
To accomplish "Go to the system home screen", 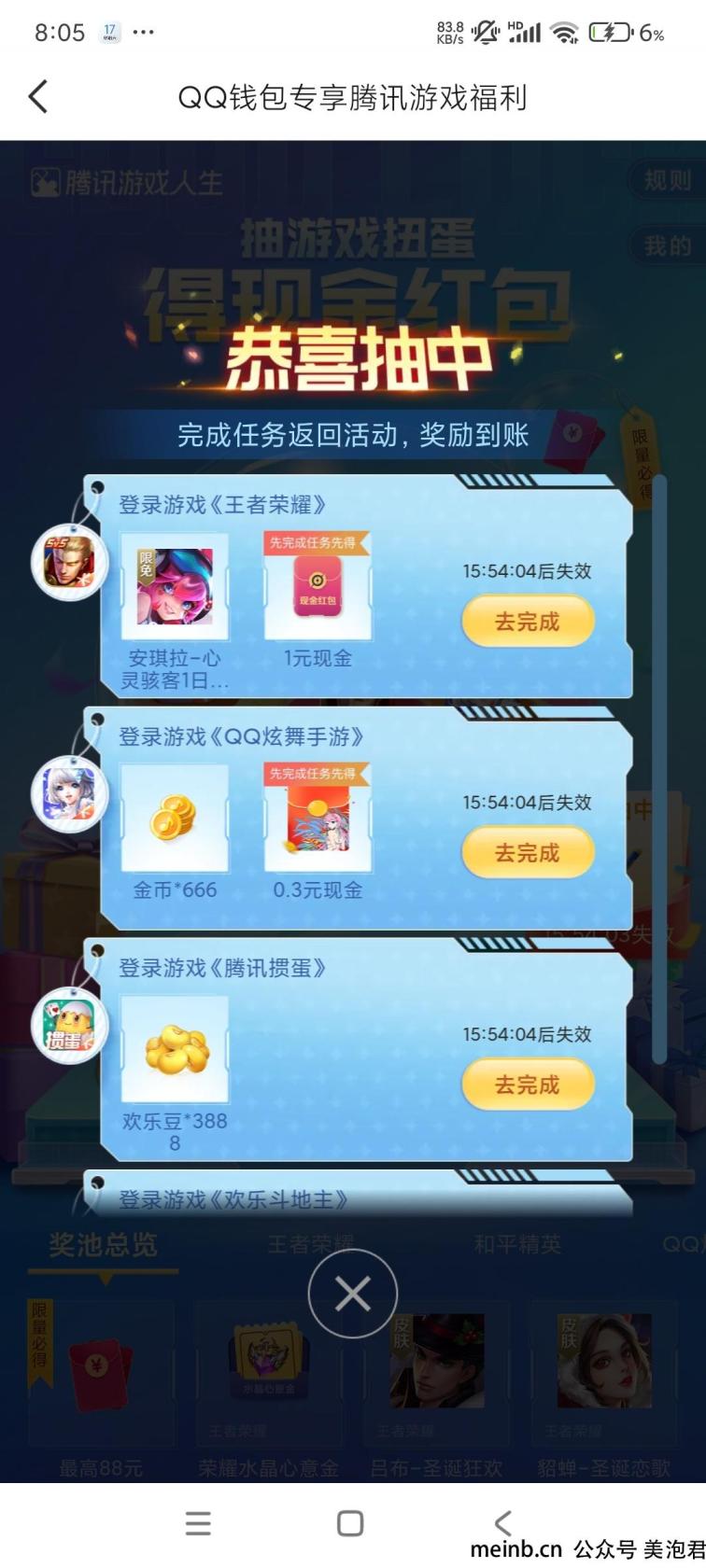I will 350,1523.
